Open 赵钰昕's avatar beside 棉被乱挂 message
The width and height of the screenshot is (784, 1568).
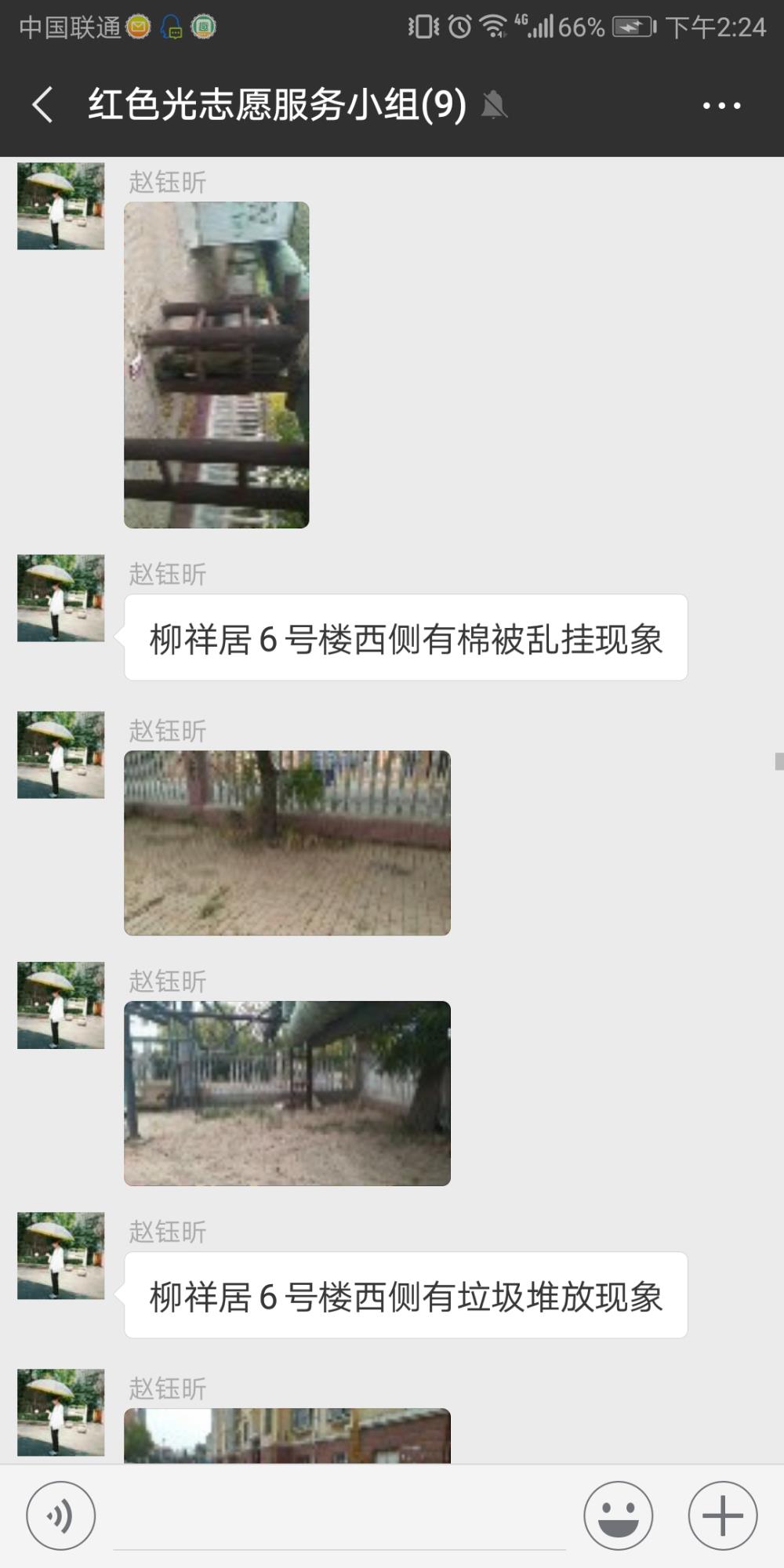61,598
